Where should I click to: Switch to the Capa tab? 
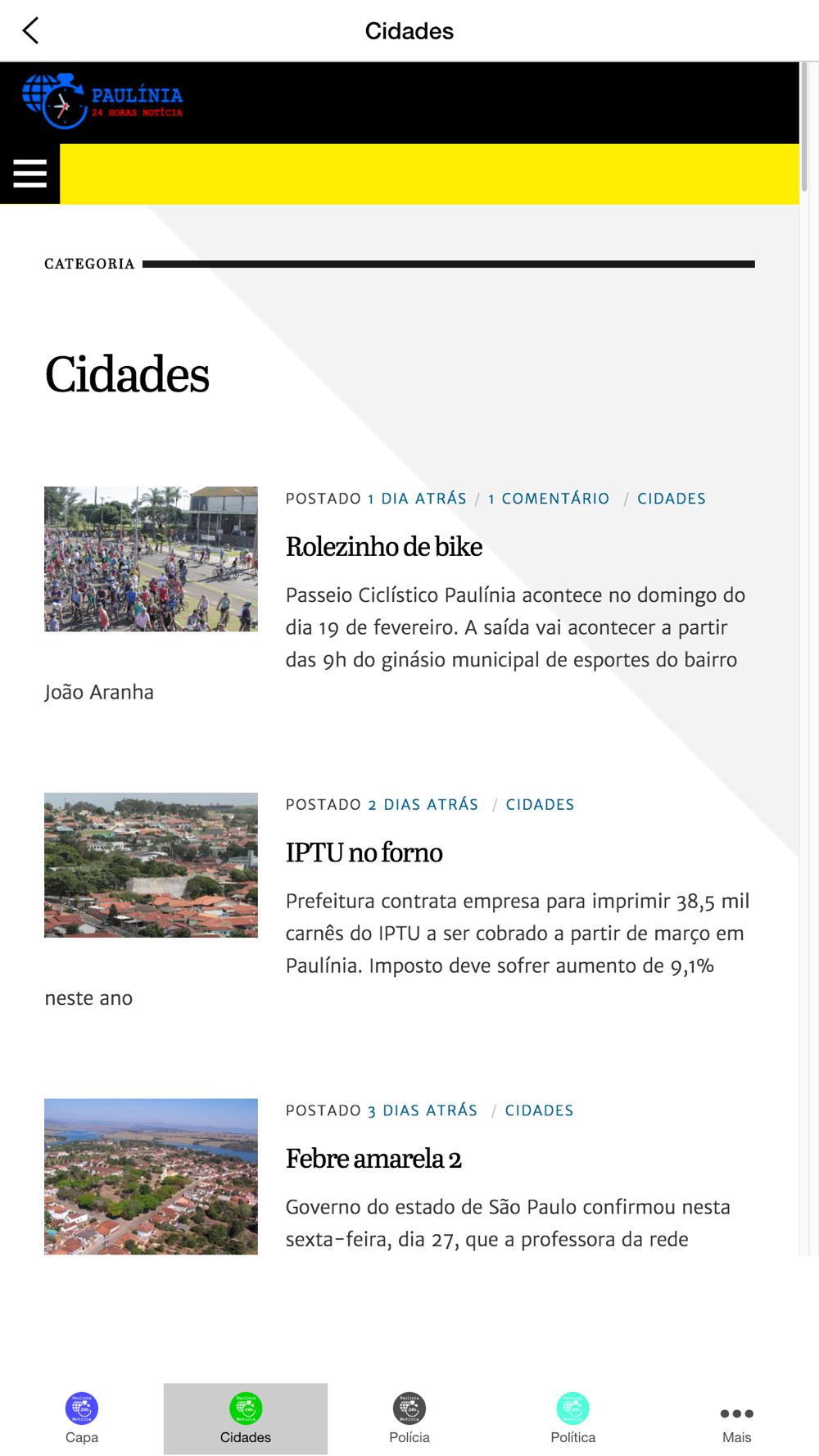pyautogui.click(x=82, y=1418)
